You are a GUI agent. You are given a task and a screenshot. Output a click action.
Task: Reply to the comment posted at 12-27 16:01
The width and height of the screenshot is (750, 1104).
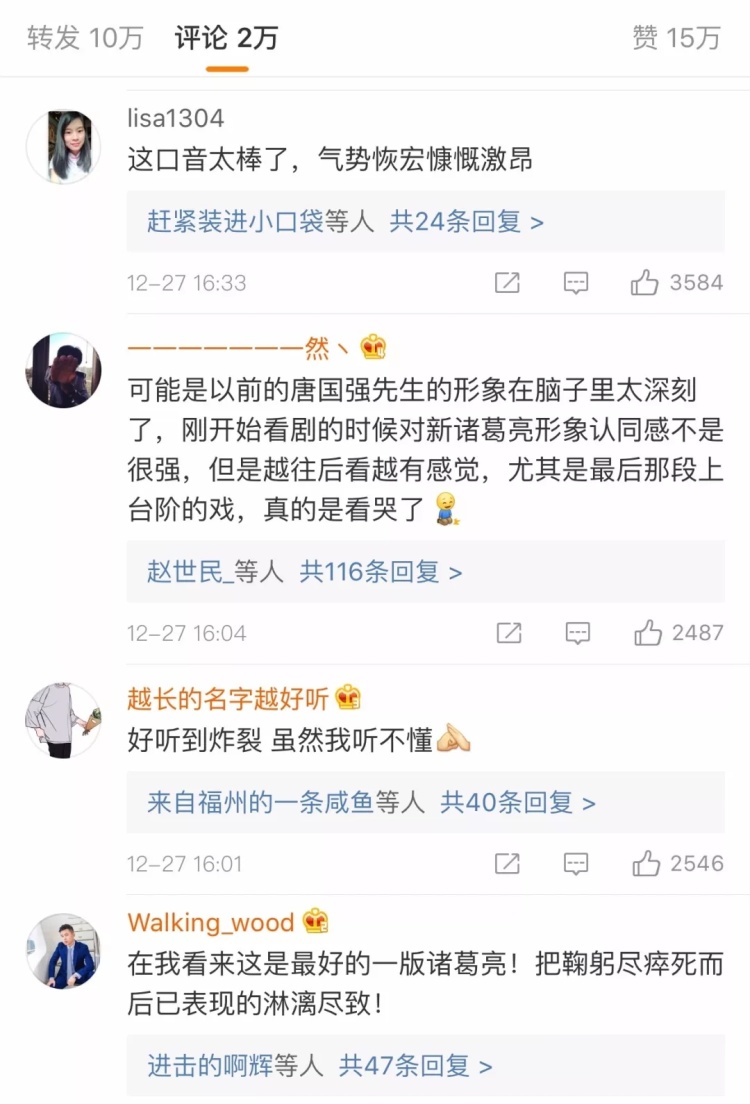(x=577, y=863)
